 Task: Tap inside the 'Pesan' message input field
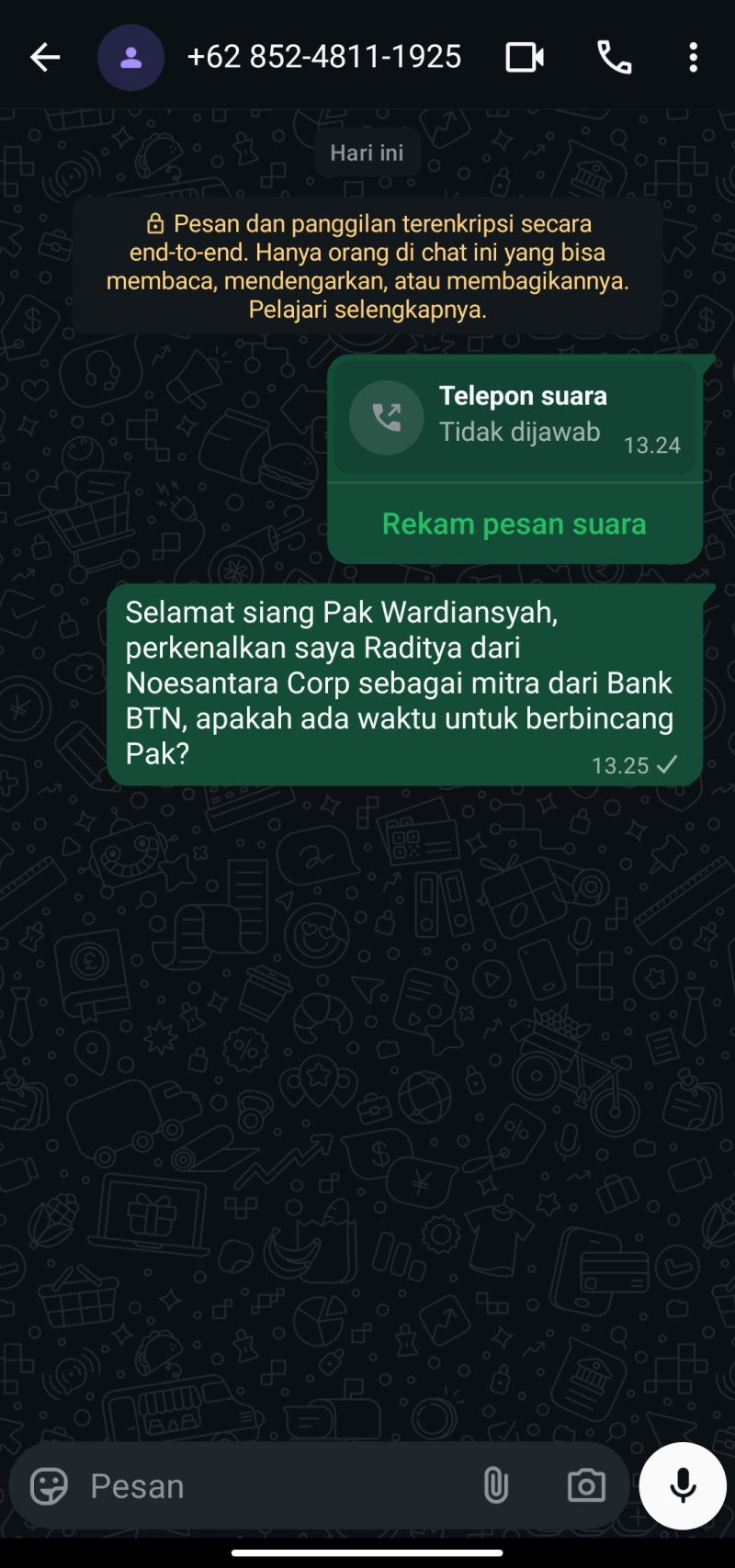point(230,1485)
